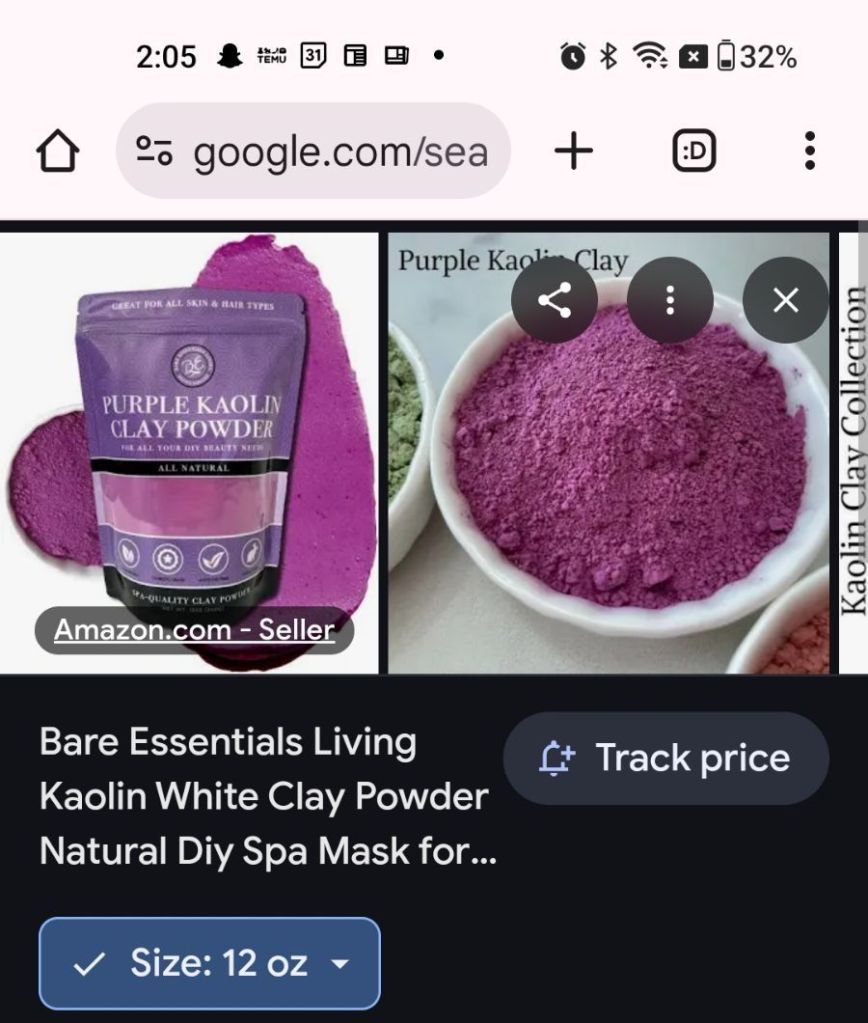Track price of this product
The width and height of the screenshot is (868, 1023).
pos(666,758)
